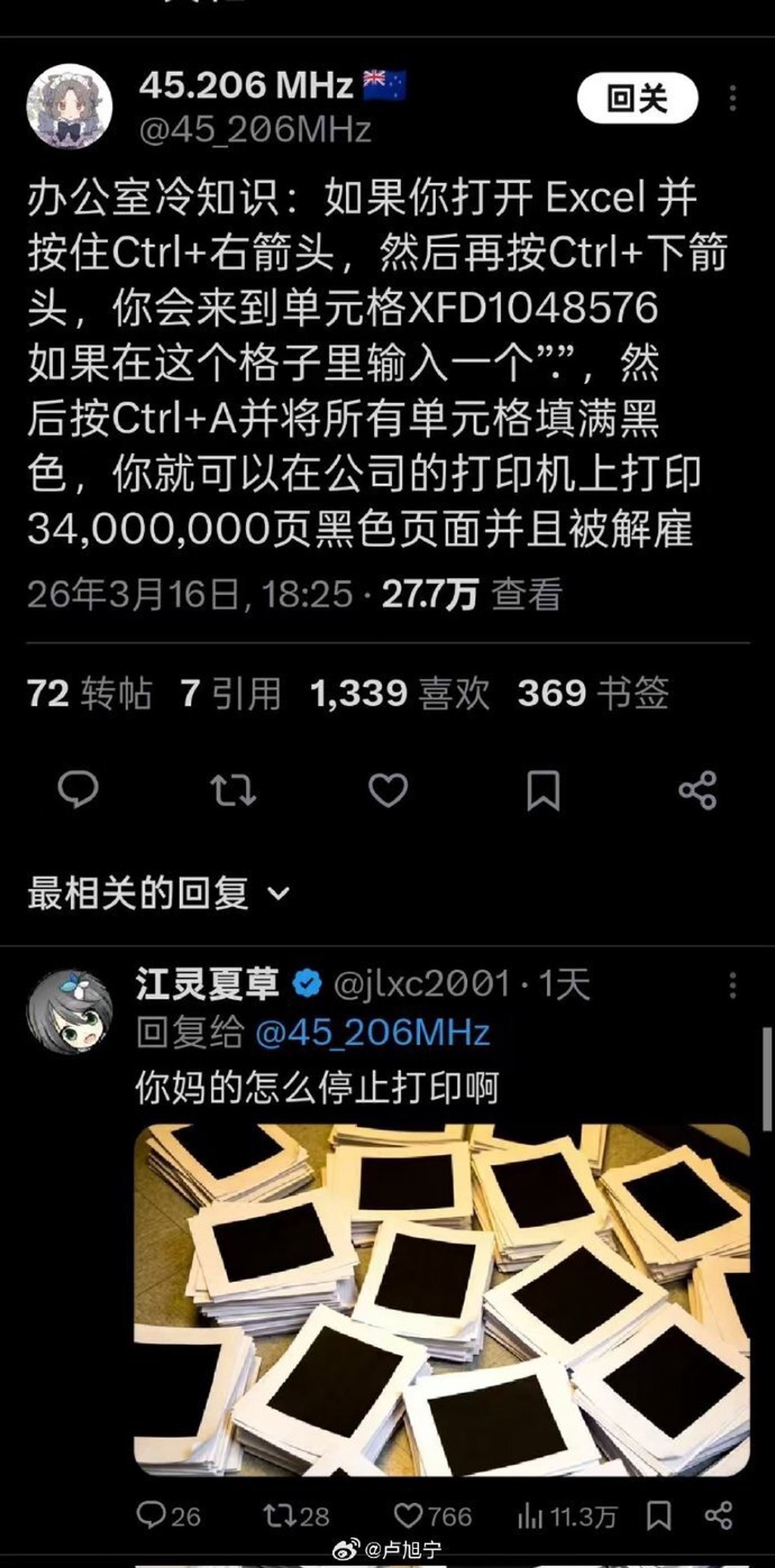The height and width of the screenshot is (1568, 775).
Task: Open 45.206 MHz's profile avatar
Action: click(70, 106)
